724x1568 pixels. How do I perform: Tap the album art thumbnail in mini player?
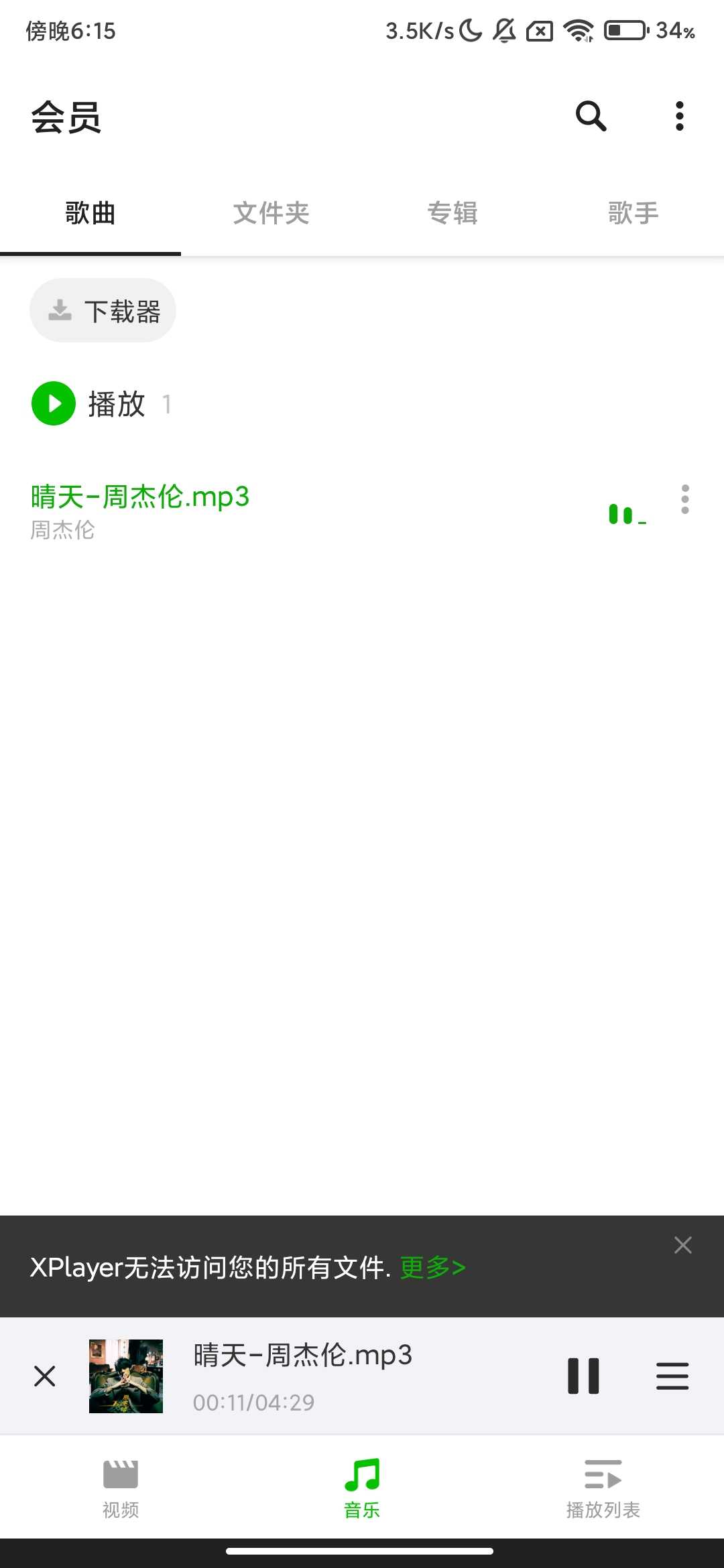click(x=125, y=1376)
